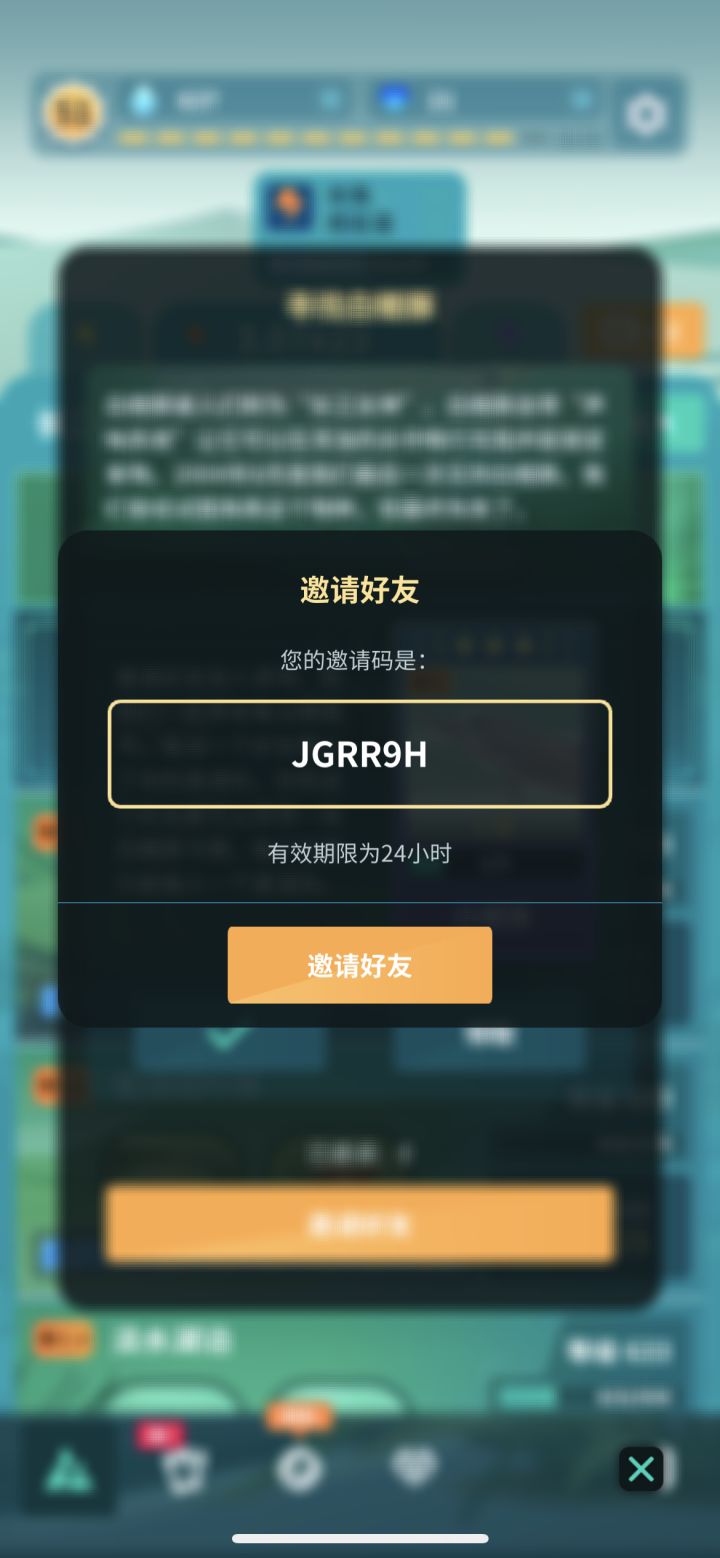
Task: Open the settings gear in top right
Action: click(646, 113)
